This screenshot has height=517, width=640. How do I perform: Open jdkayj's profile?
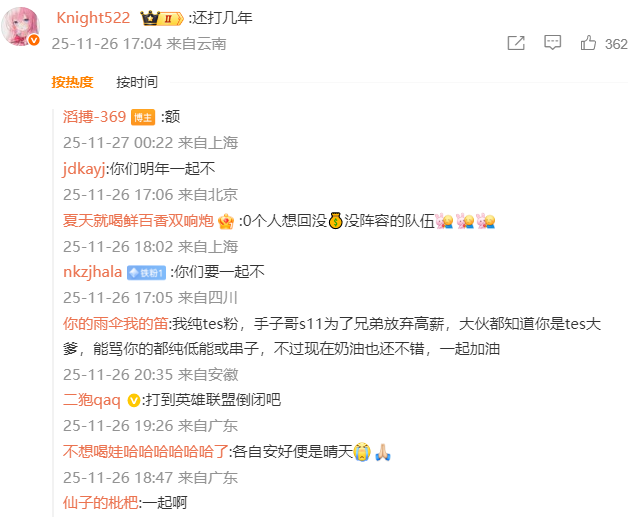84,168
